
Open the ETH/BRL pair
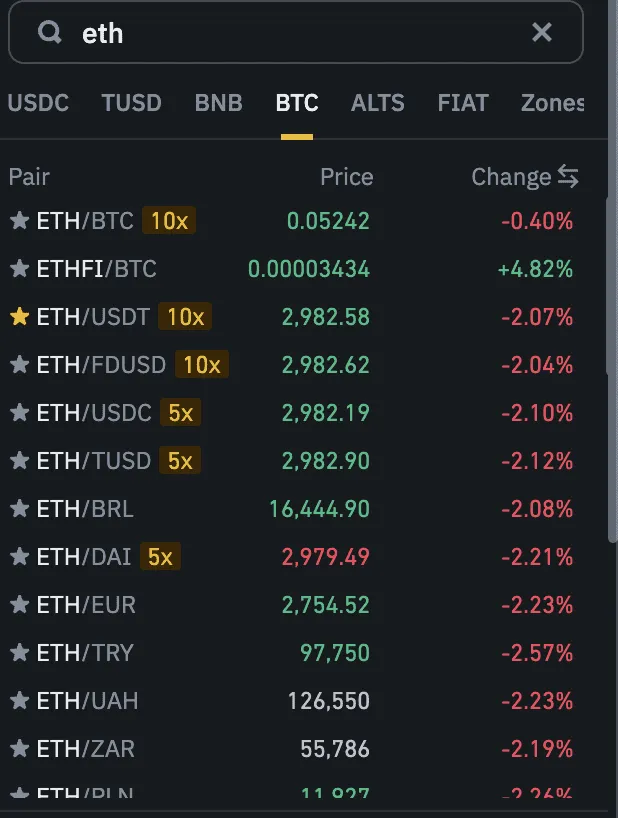pos(85,509)
